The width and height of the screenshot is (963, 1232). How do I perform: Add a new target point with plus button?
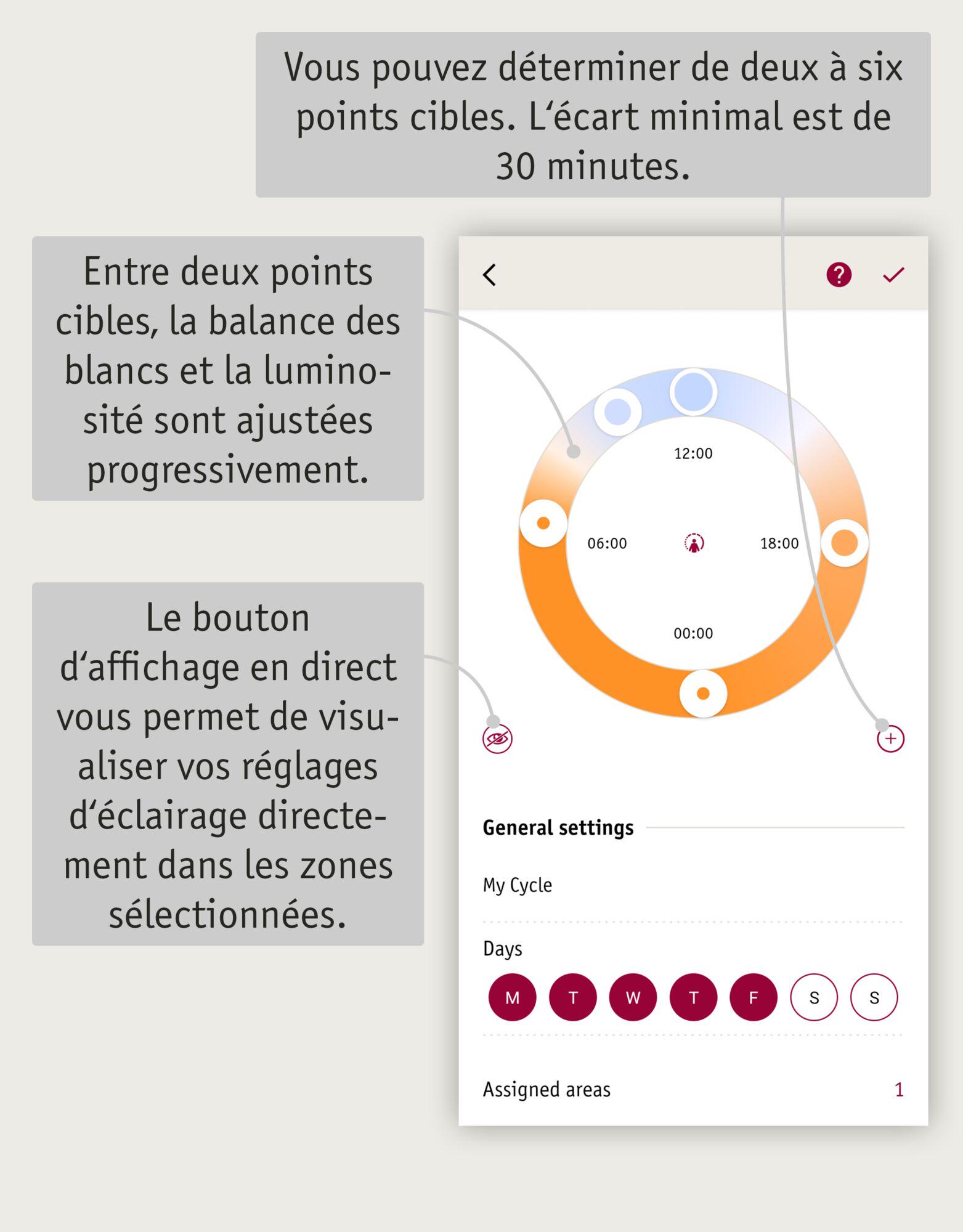[x=890, y=739]
